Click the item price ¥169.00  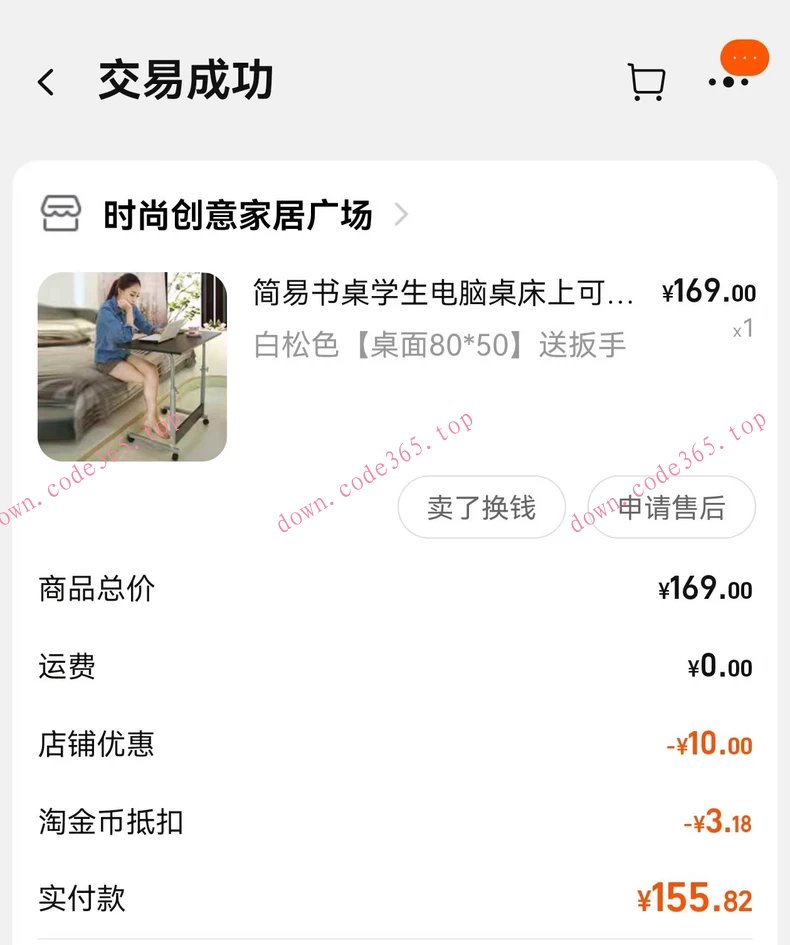tap(708, 293)
